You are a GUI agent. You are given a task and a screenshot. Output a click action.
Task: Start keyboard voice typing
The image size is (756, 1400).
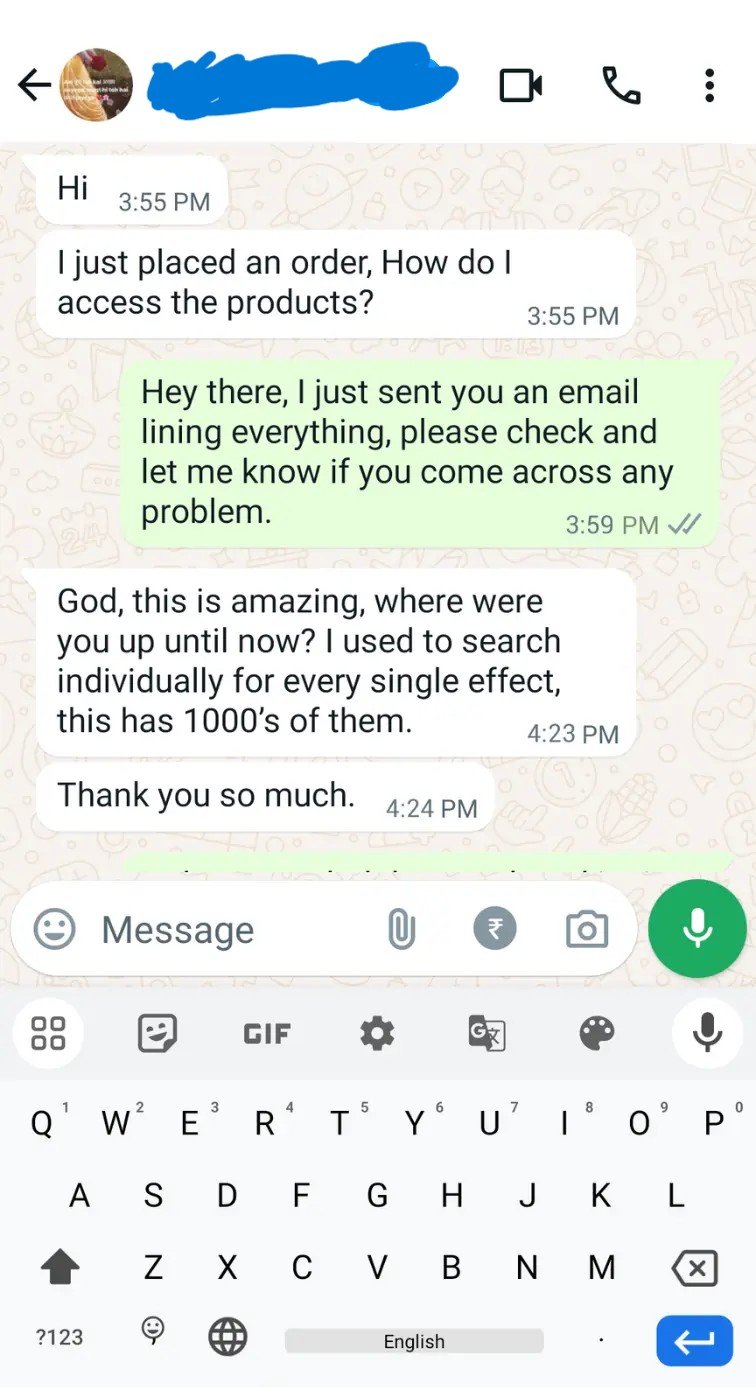707,1033
